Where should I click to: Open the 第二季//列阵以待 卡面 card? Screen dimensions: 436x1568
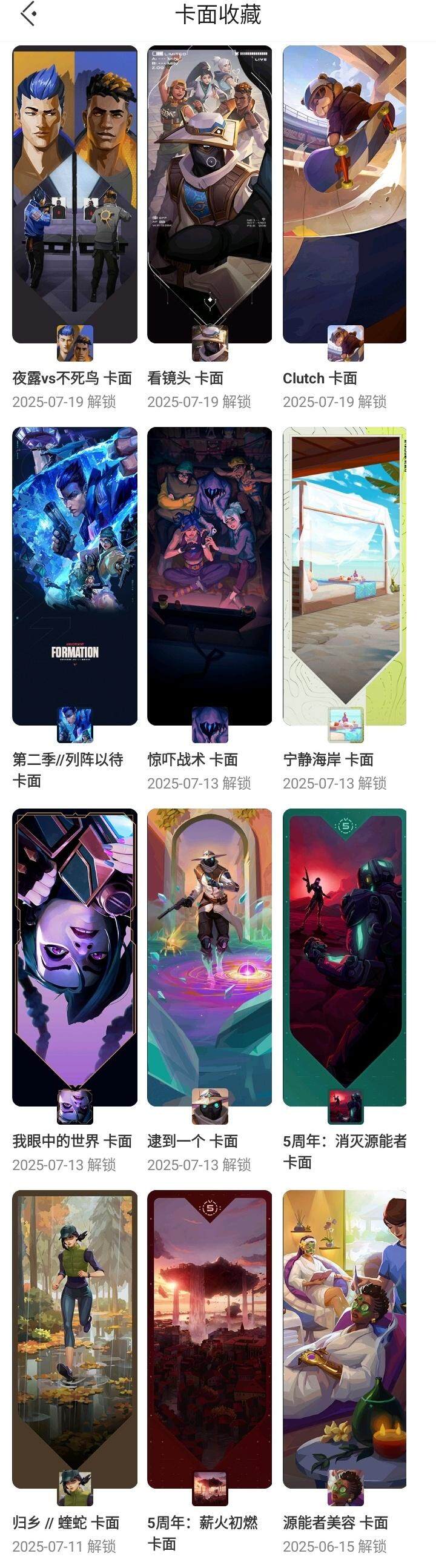pyautogui.click(x=74, y=576)
